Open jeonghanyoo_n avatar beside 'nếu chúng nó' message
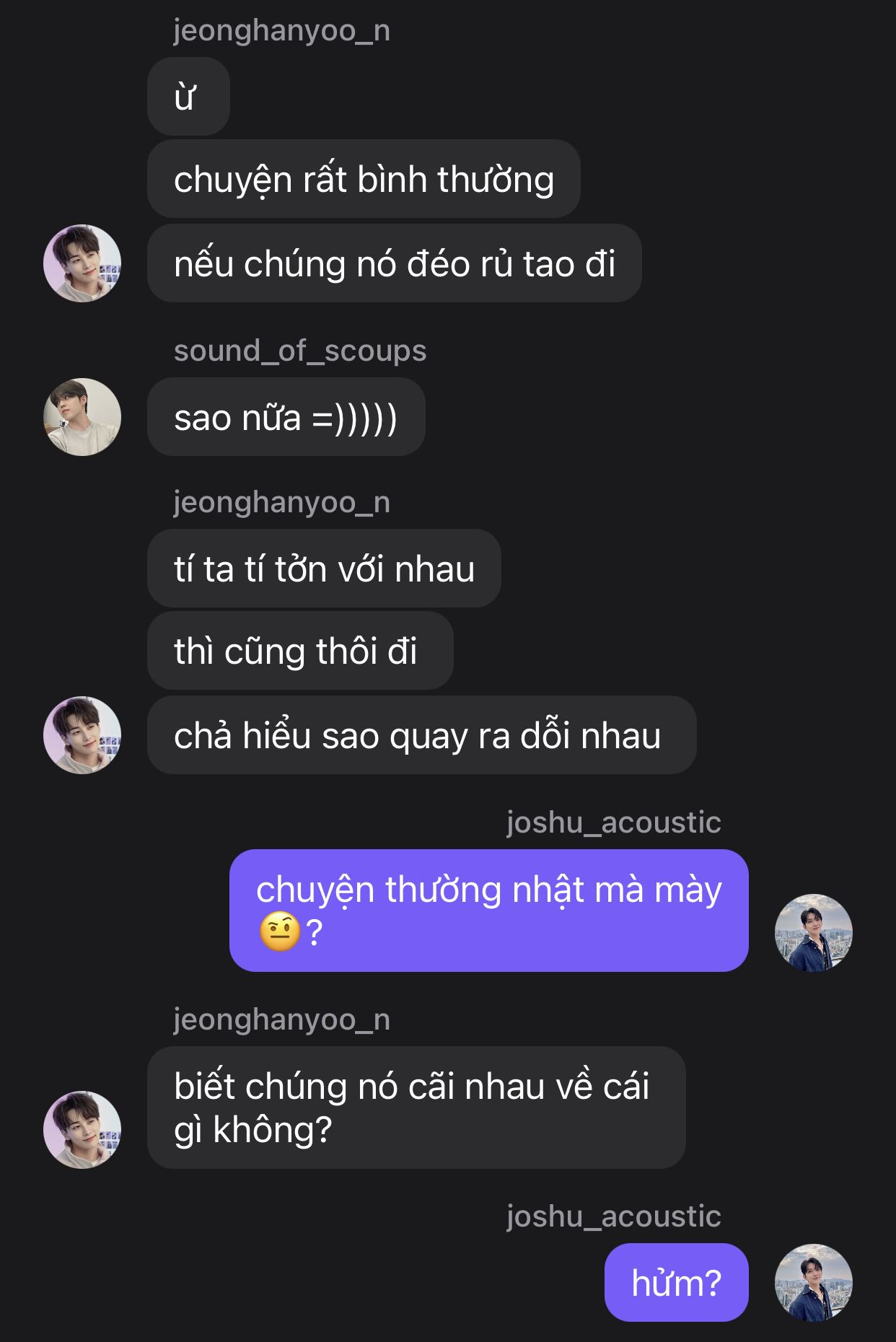 point(82,263)
